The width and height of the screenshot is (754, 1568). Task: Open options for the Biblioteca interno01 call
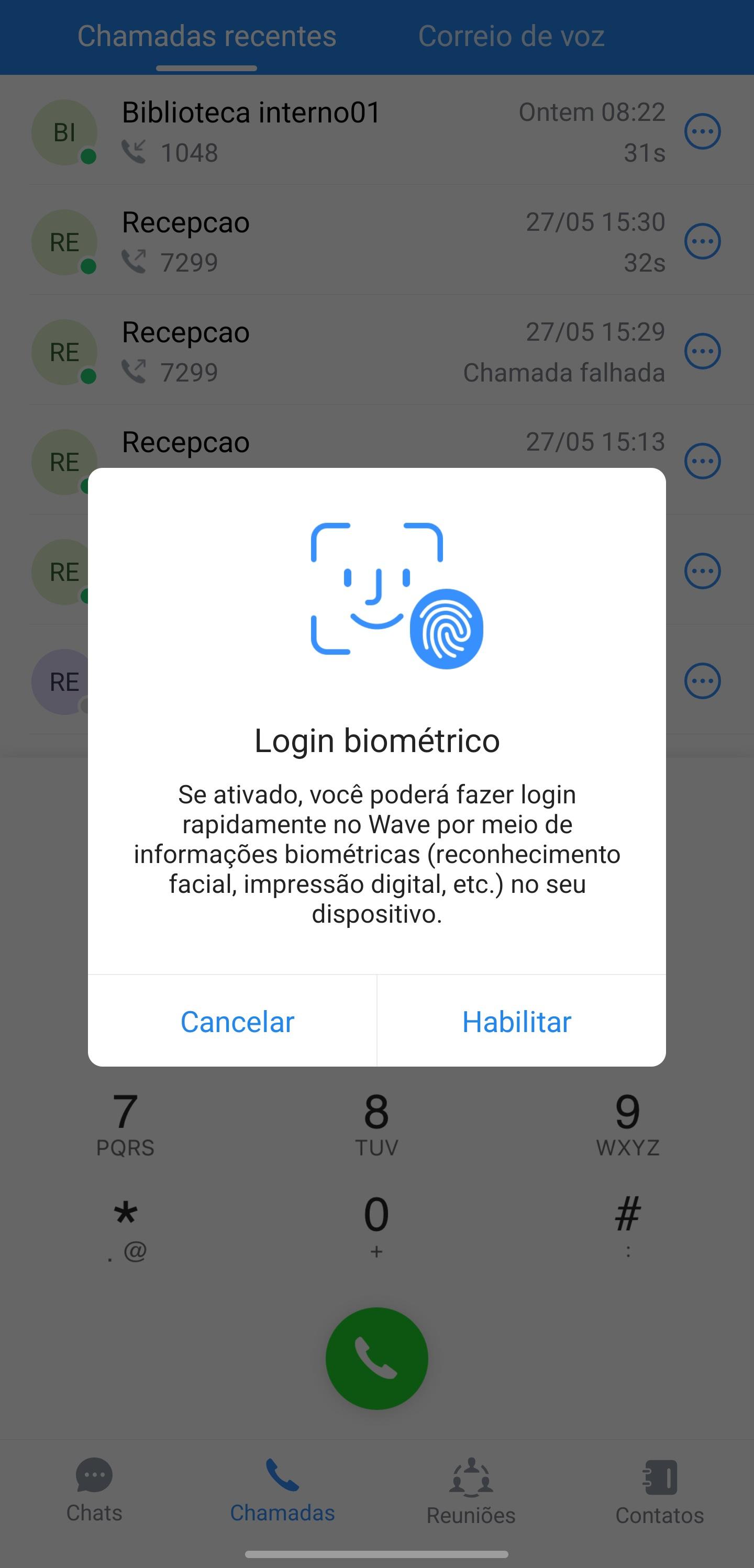coord(702,131)
